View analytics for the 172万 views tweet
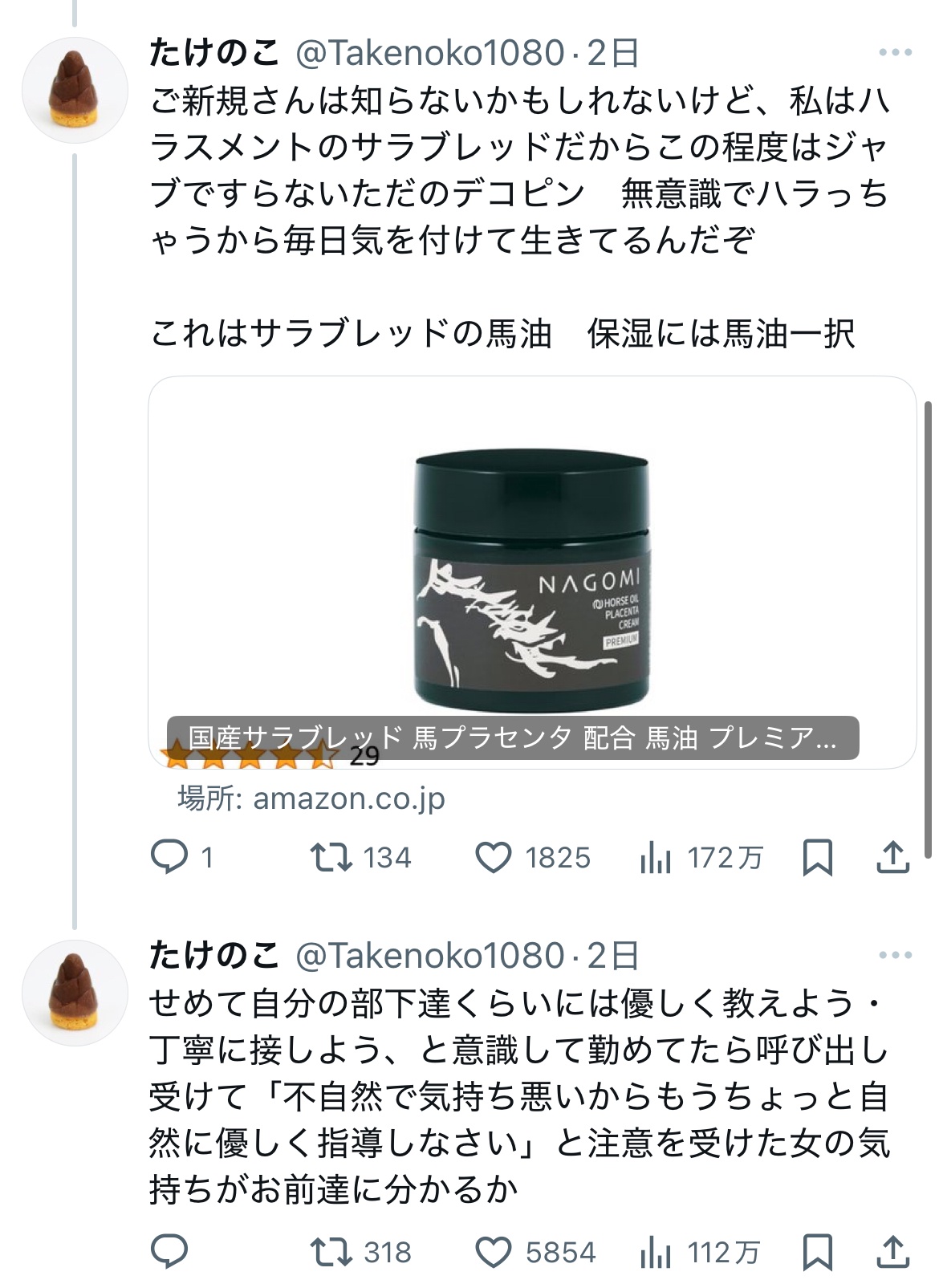Viewport: 939px width, 1288px height. pyautogui.click(x=656, y=859)
